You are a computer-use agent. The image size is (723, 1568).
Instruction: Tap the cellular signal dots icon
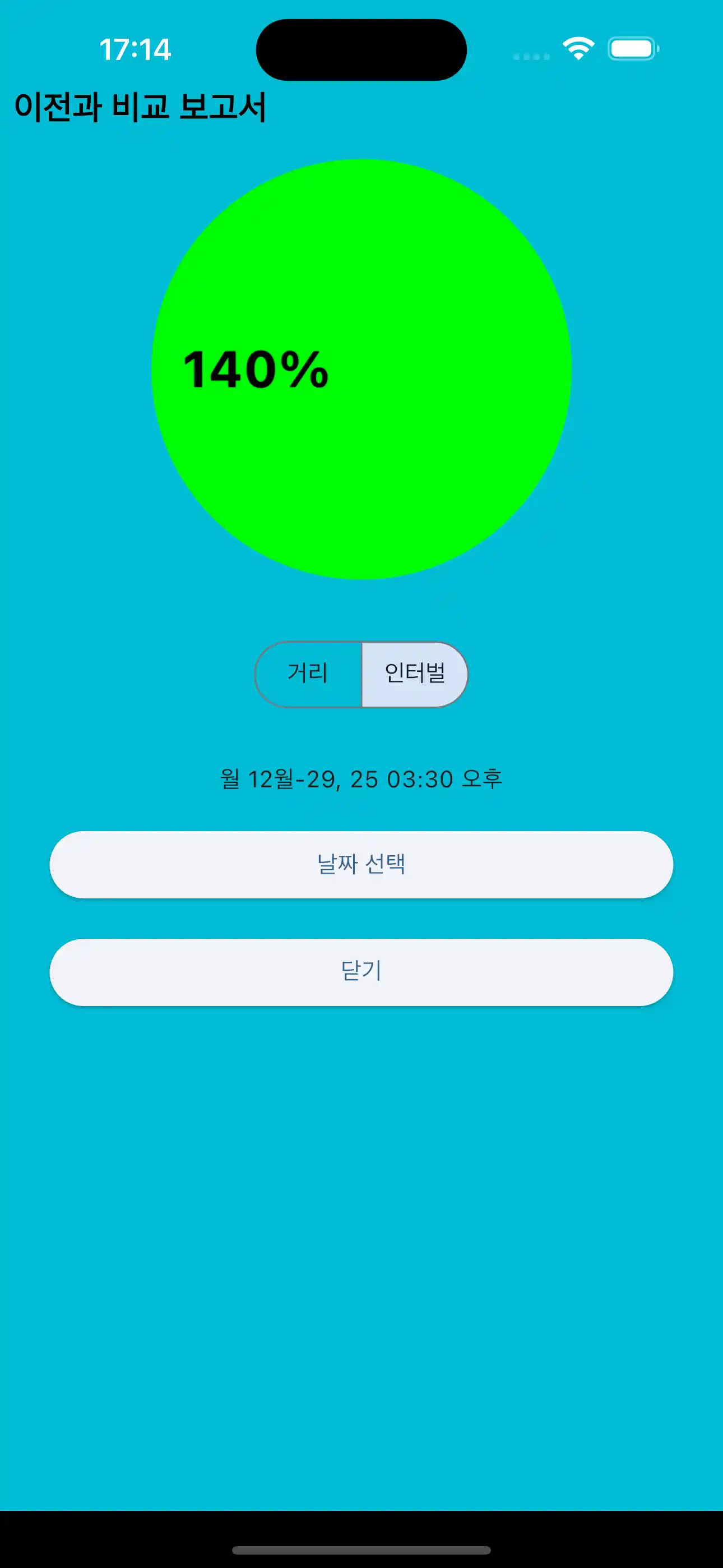(529, 56)
